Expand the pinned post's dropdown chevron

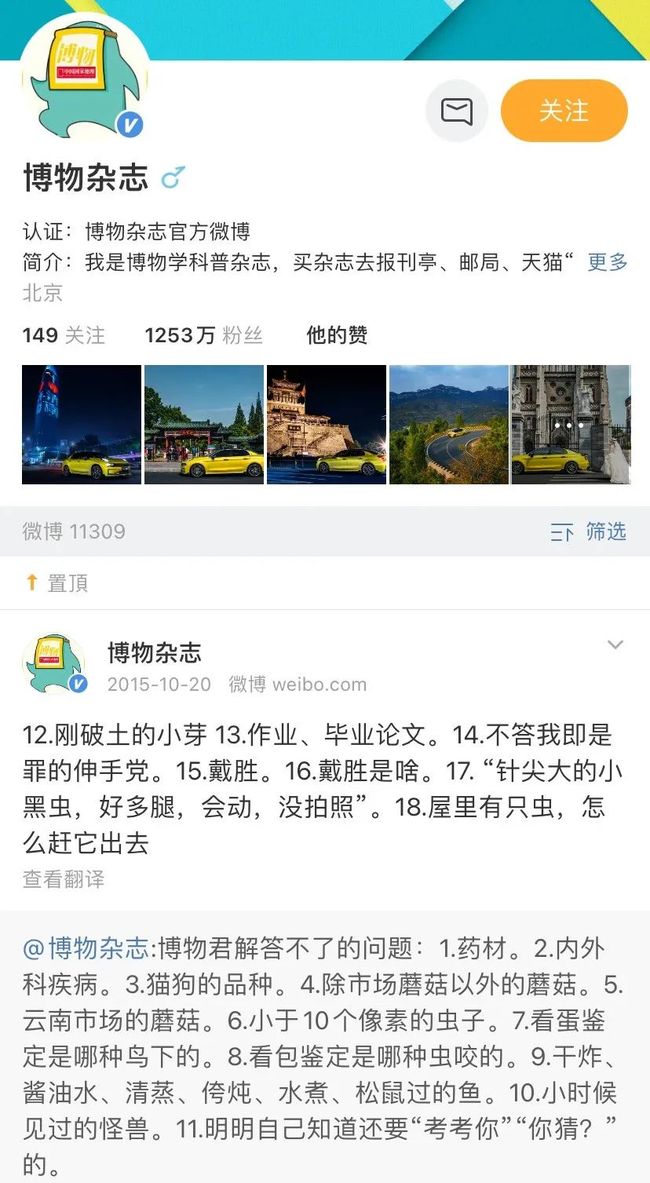[615, 644]
